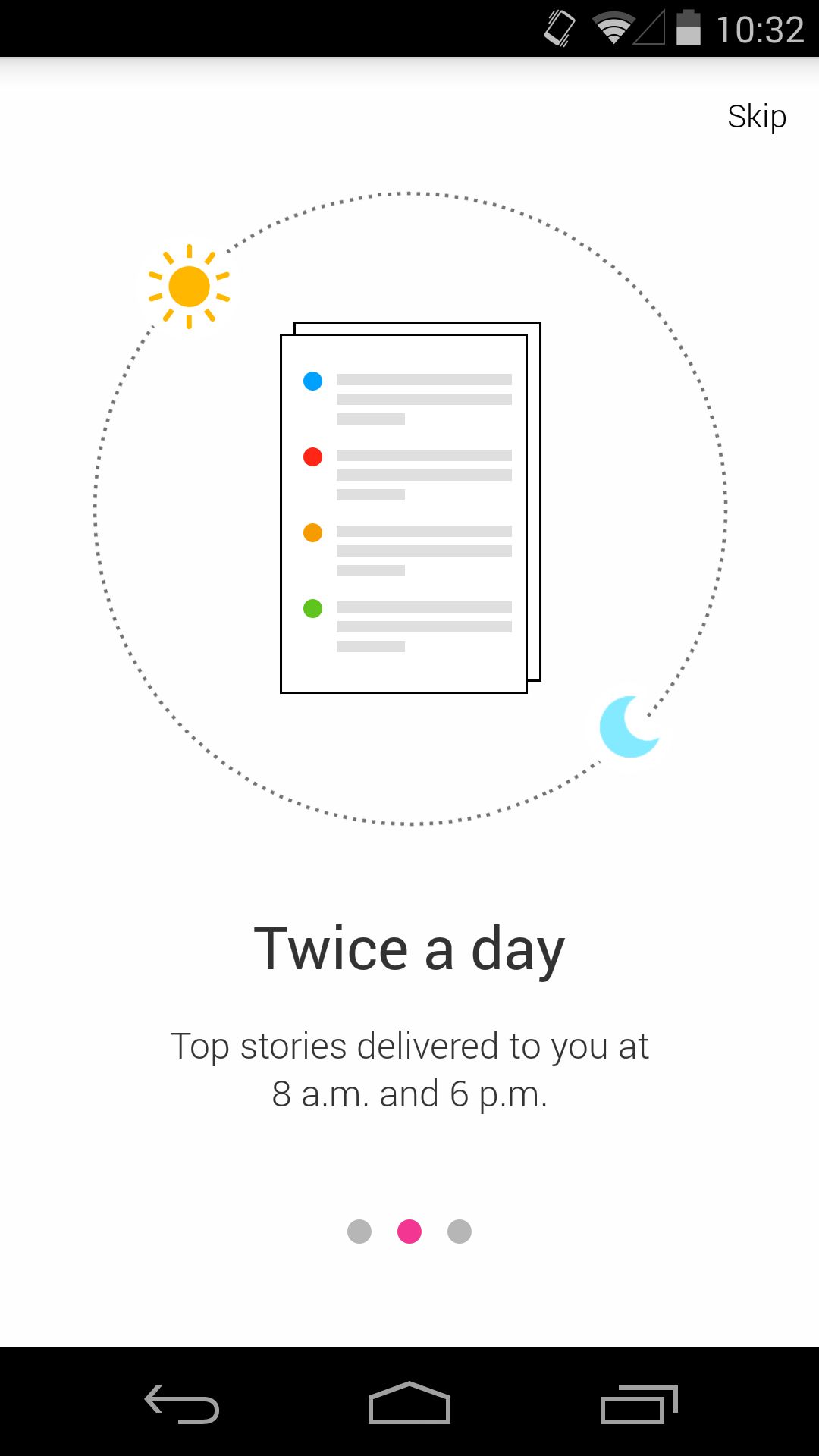Open the recent apps overview
The height and width of the screenshot is (1456, 819).
[x=639, y=1404]
